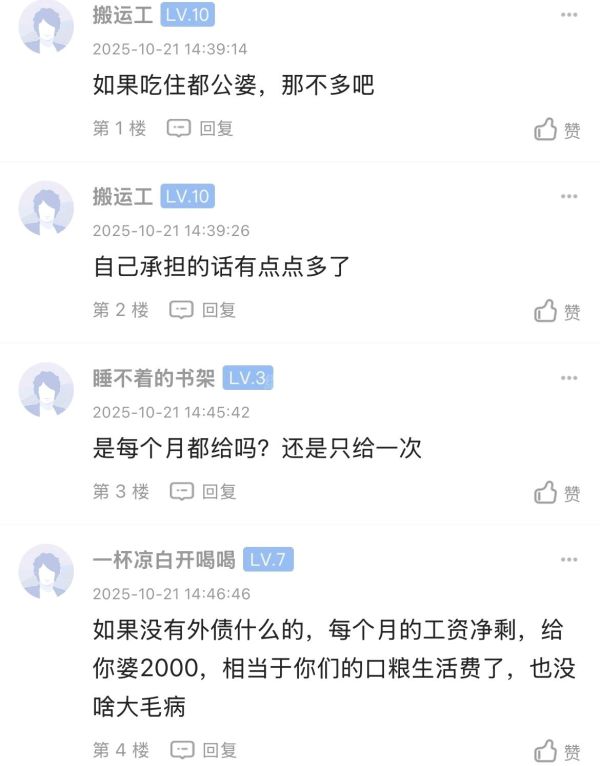Open more options on 1楼 comment

pos(569,15)
